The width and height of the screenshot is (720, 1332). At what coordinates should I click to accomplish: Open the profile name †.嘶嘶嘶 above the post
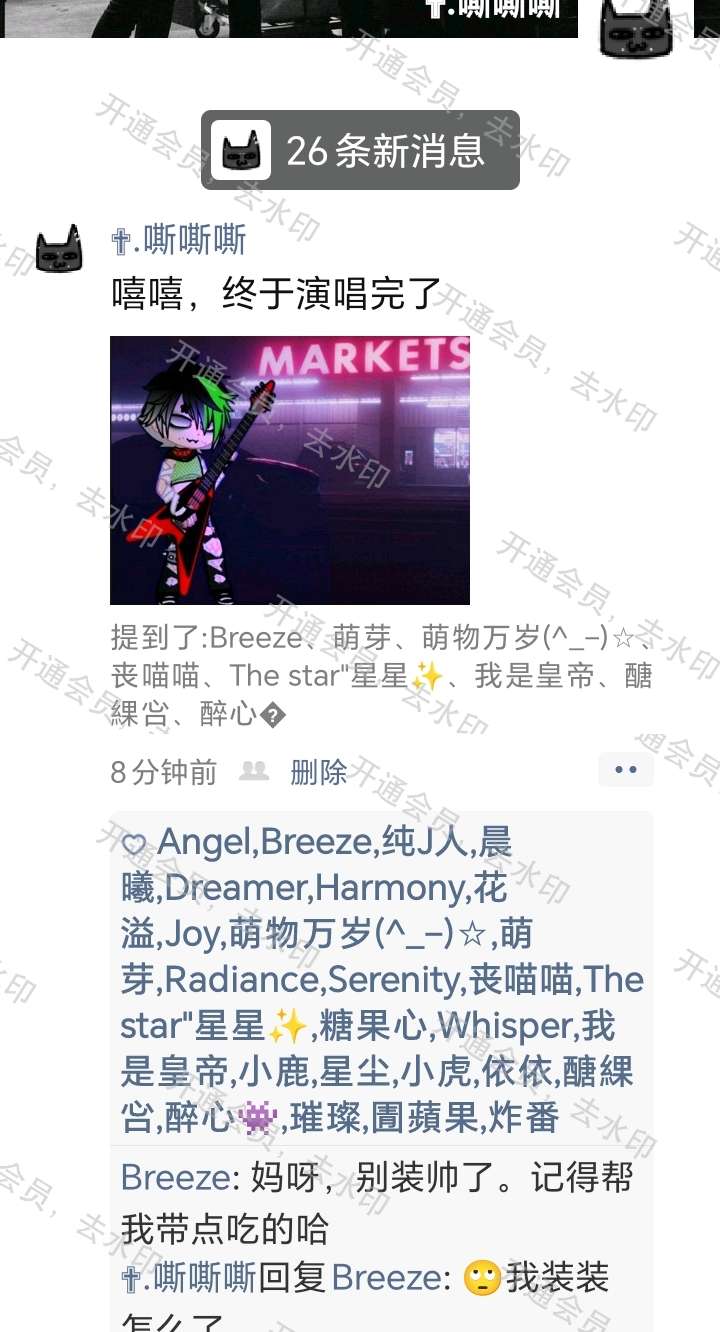(x=179, y=240)
